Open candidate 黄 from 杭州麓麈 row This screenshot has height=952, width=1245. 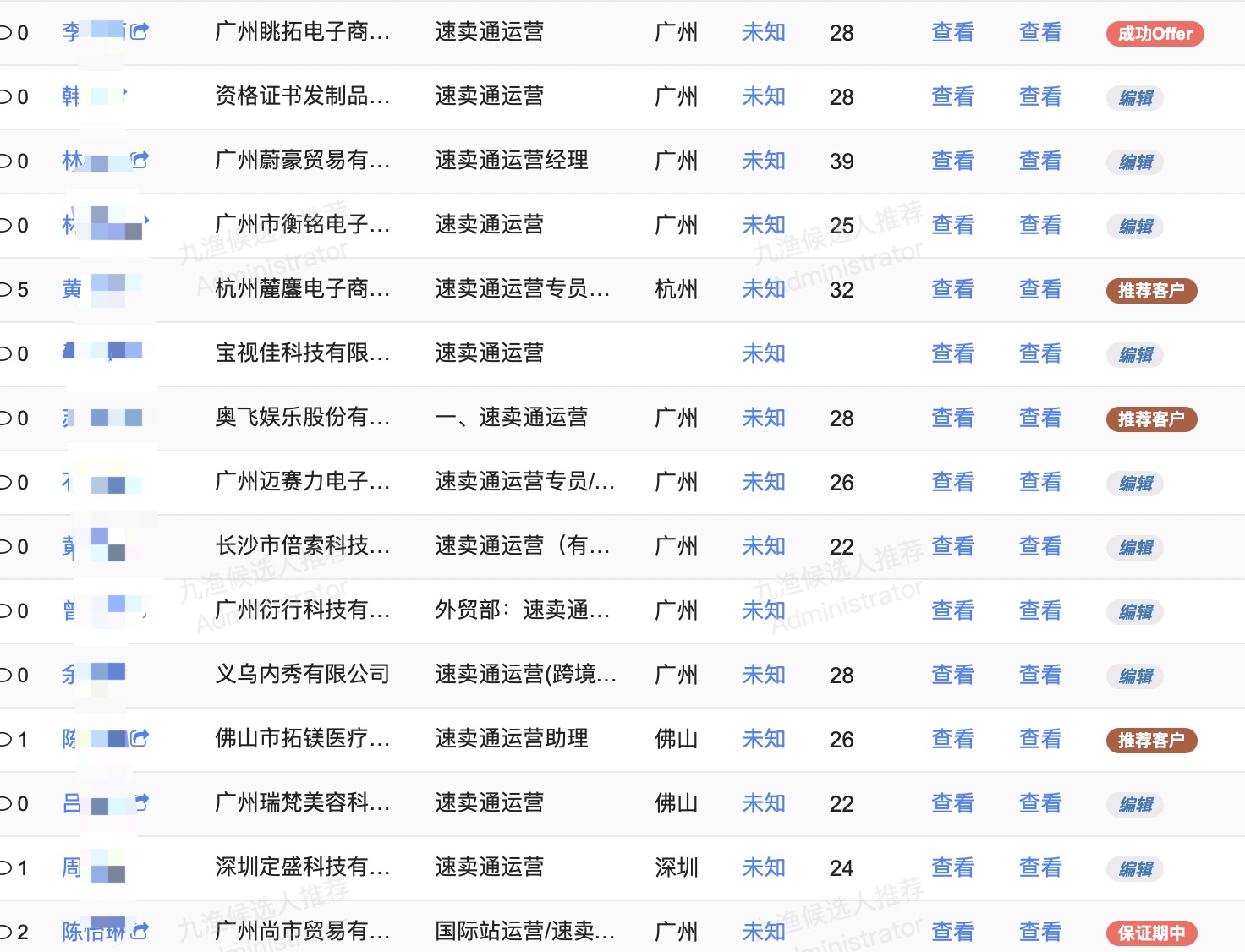(72, 289)
